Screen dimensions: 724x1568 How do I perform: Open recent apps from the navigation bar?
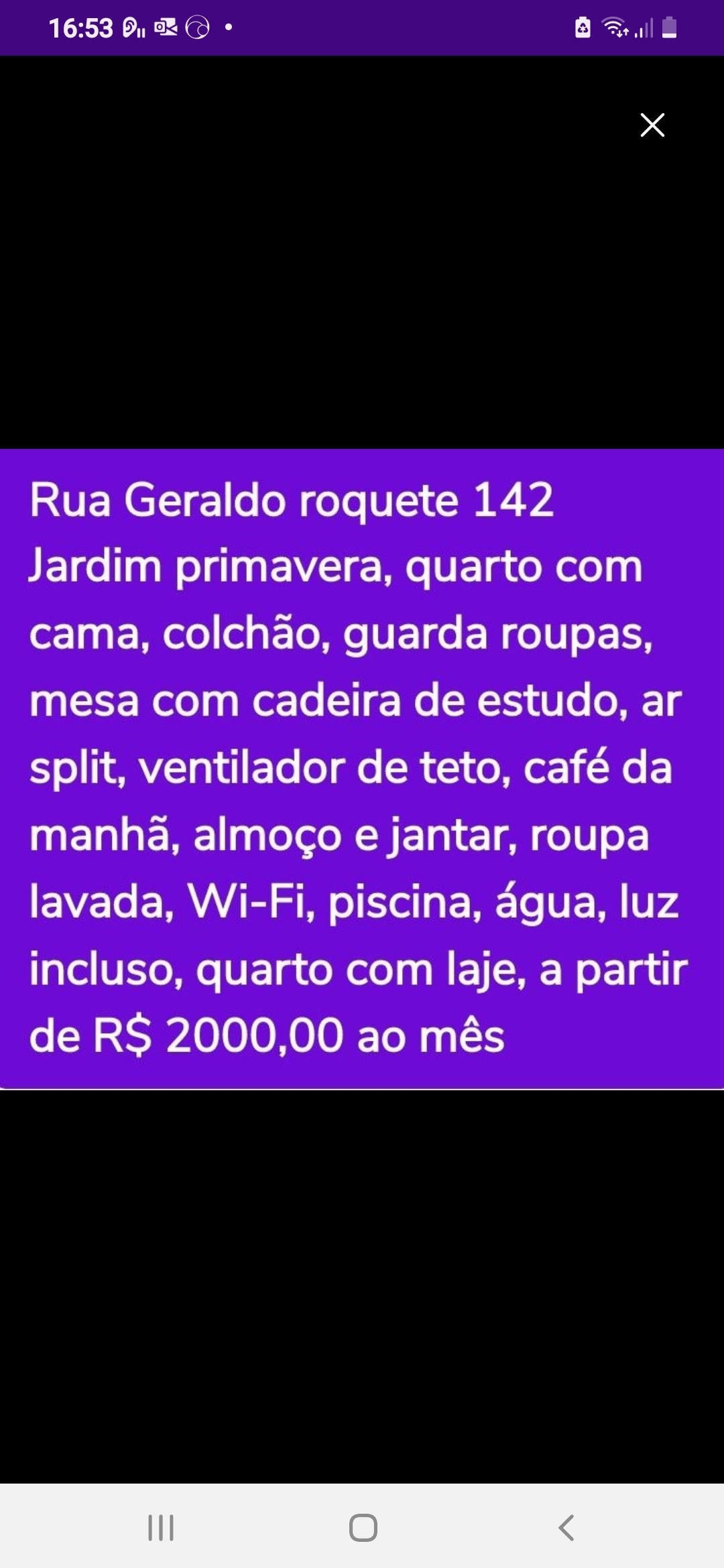(161, 1527)
